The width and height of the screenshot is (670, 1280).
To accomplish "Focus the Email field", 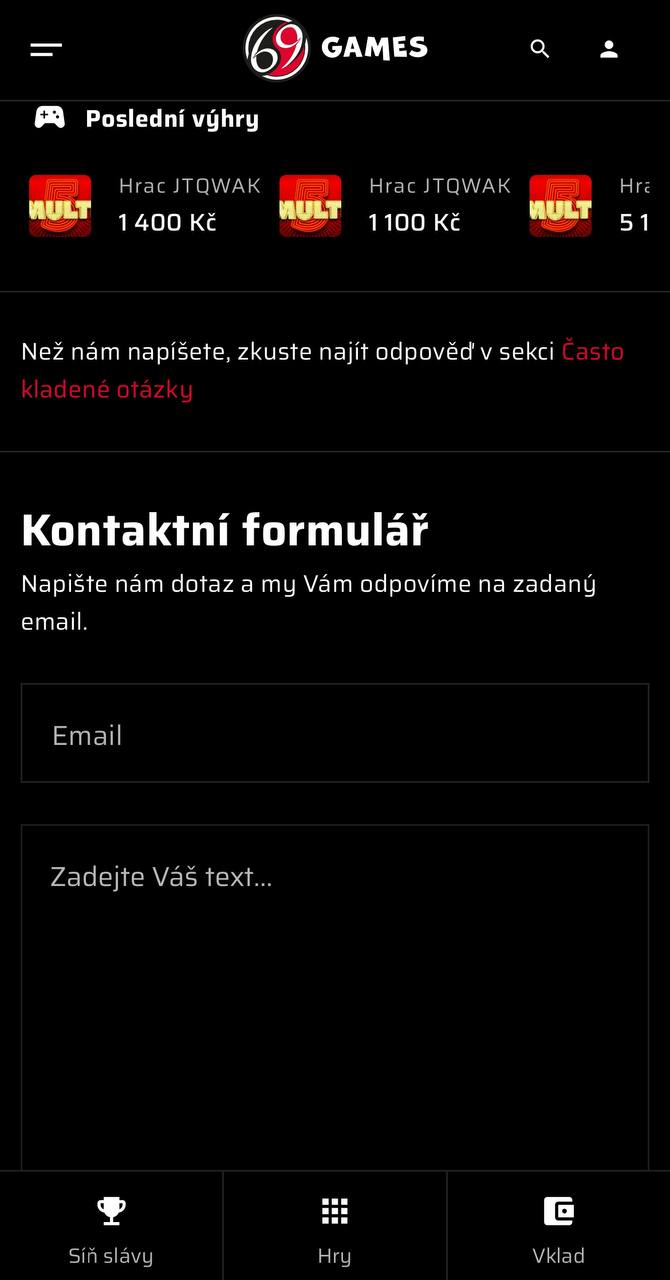I will point(335,733).
